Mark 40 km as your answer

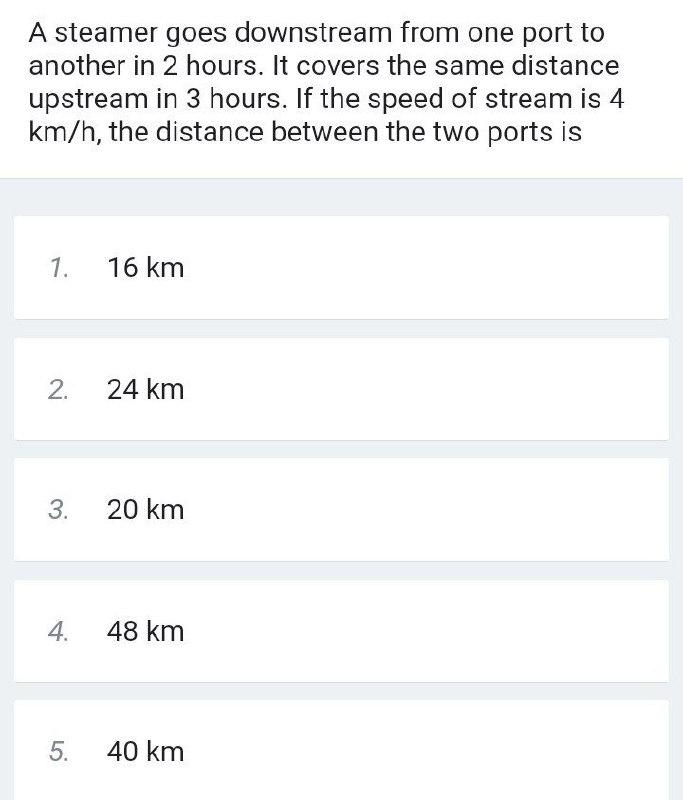(x=146, y=751)
